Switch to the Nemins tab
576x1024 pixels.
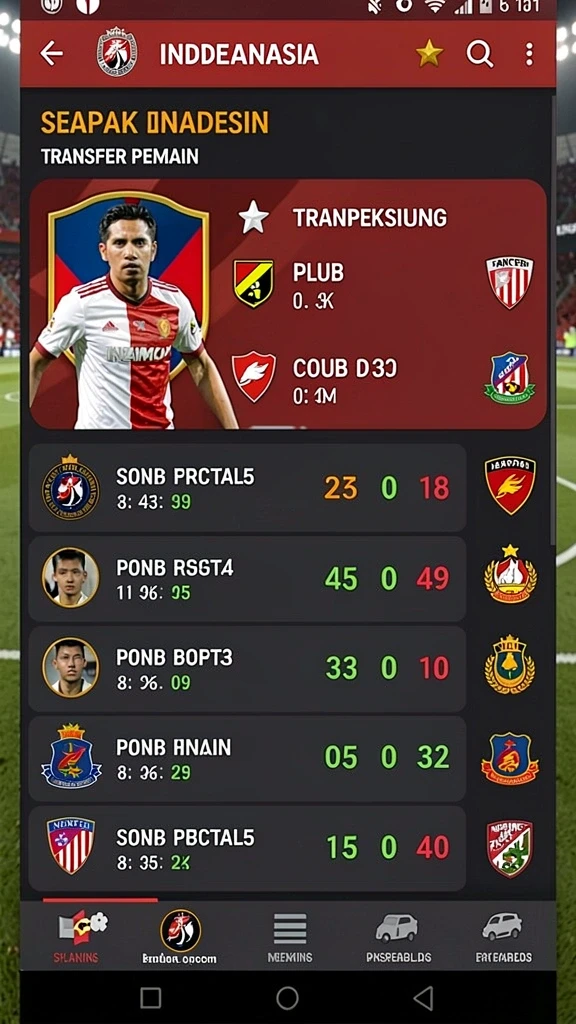tap(290, 936)
